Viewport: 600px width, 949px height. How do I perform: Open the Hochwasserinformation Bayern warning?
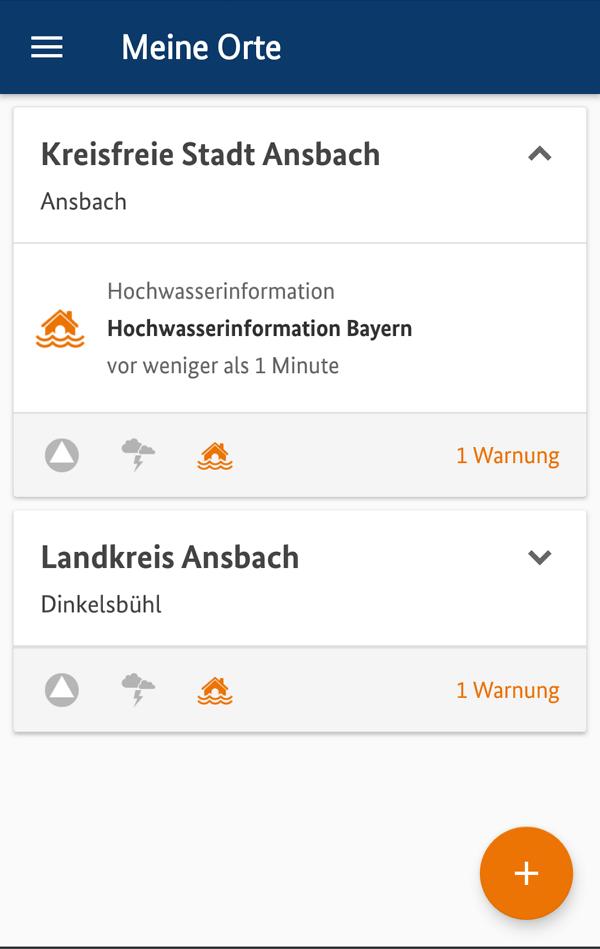(x=259, y=328)
